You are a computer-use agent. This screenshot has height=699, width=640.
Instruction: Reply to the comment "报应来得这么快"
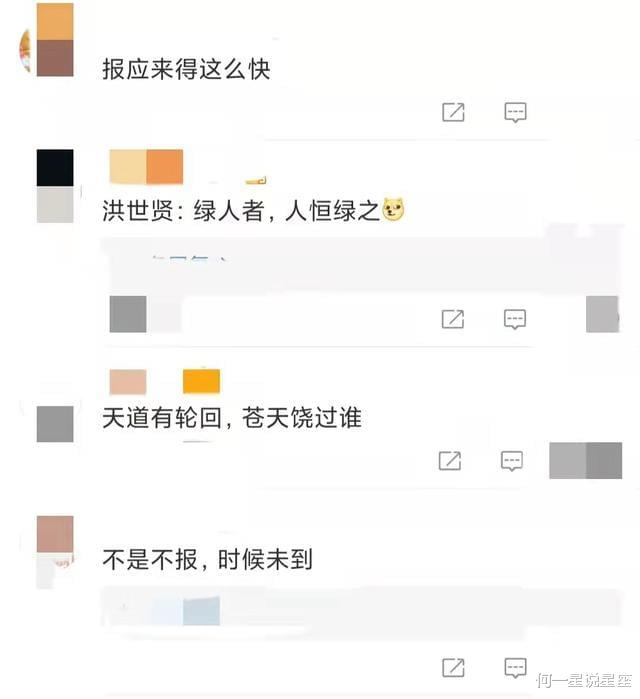(515, 113)
